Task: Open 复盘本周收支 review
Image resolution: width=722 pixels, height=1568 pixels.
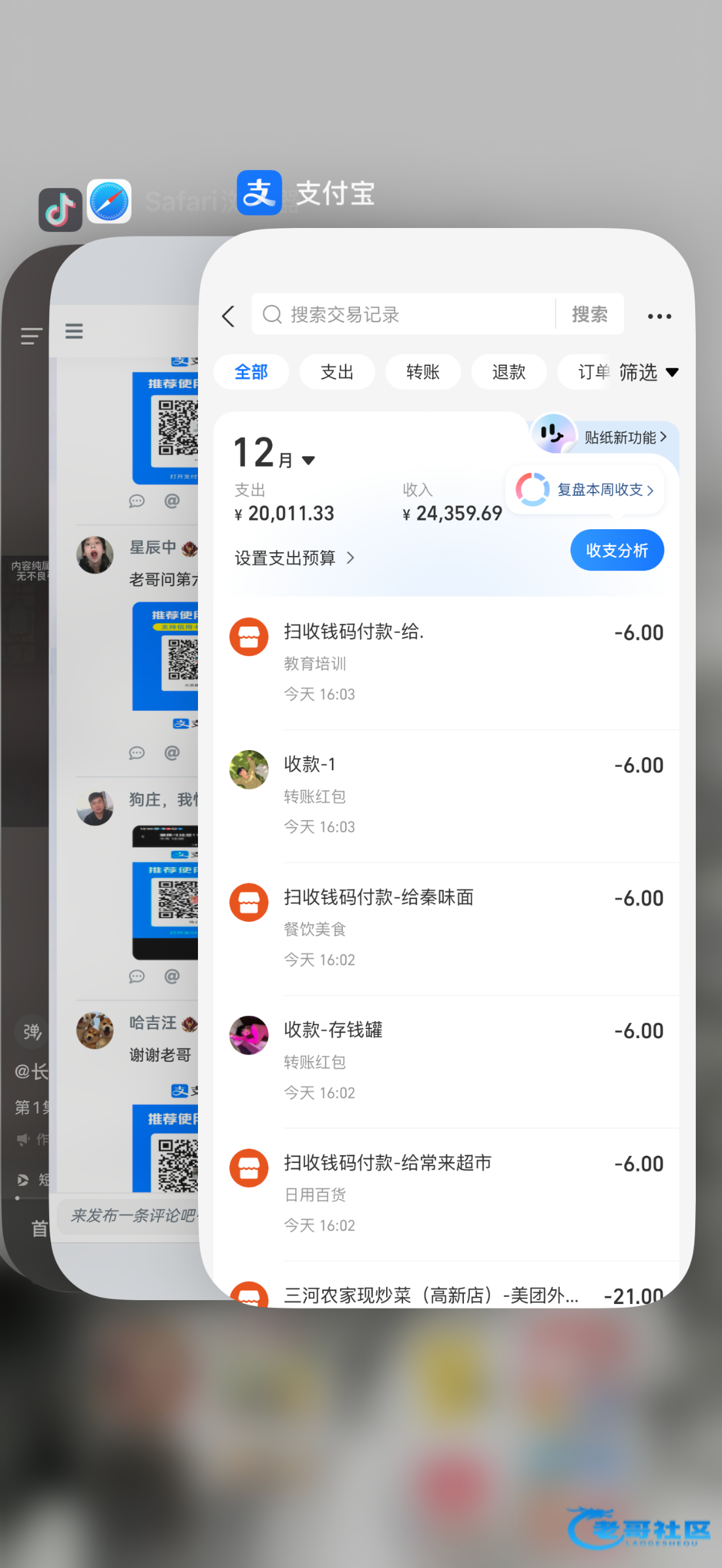Action: point(585,490)
